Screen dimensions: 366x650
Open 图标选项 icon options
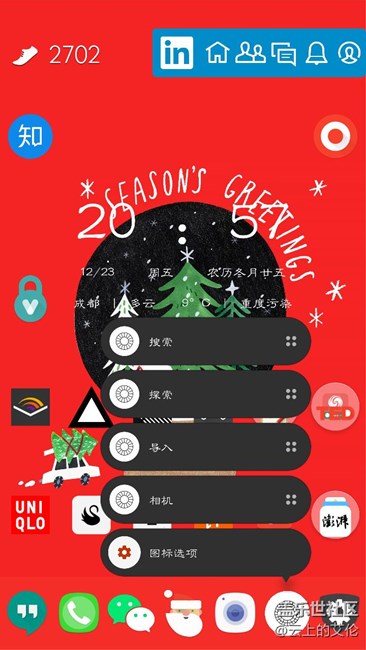tap(206, 553)
